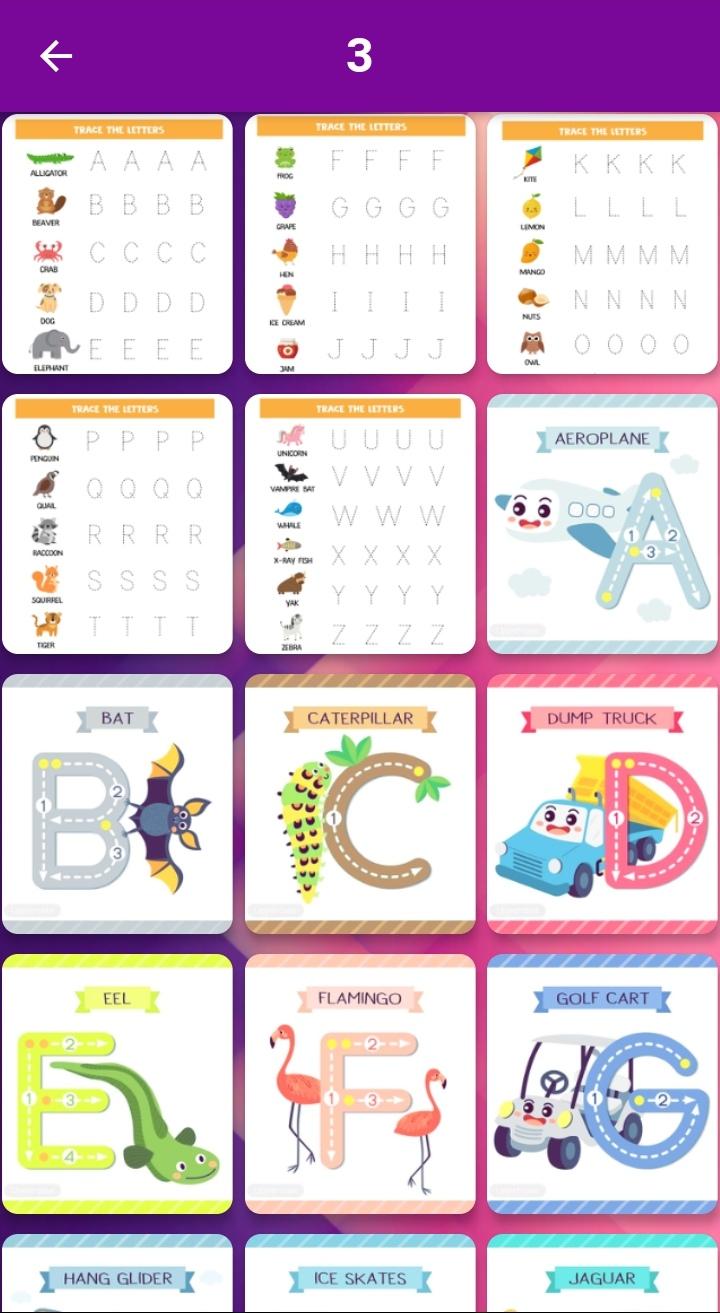Open the Dump Truck letter D card
Viewport: 720px width, 1313px height.
(602, 804)
